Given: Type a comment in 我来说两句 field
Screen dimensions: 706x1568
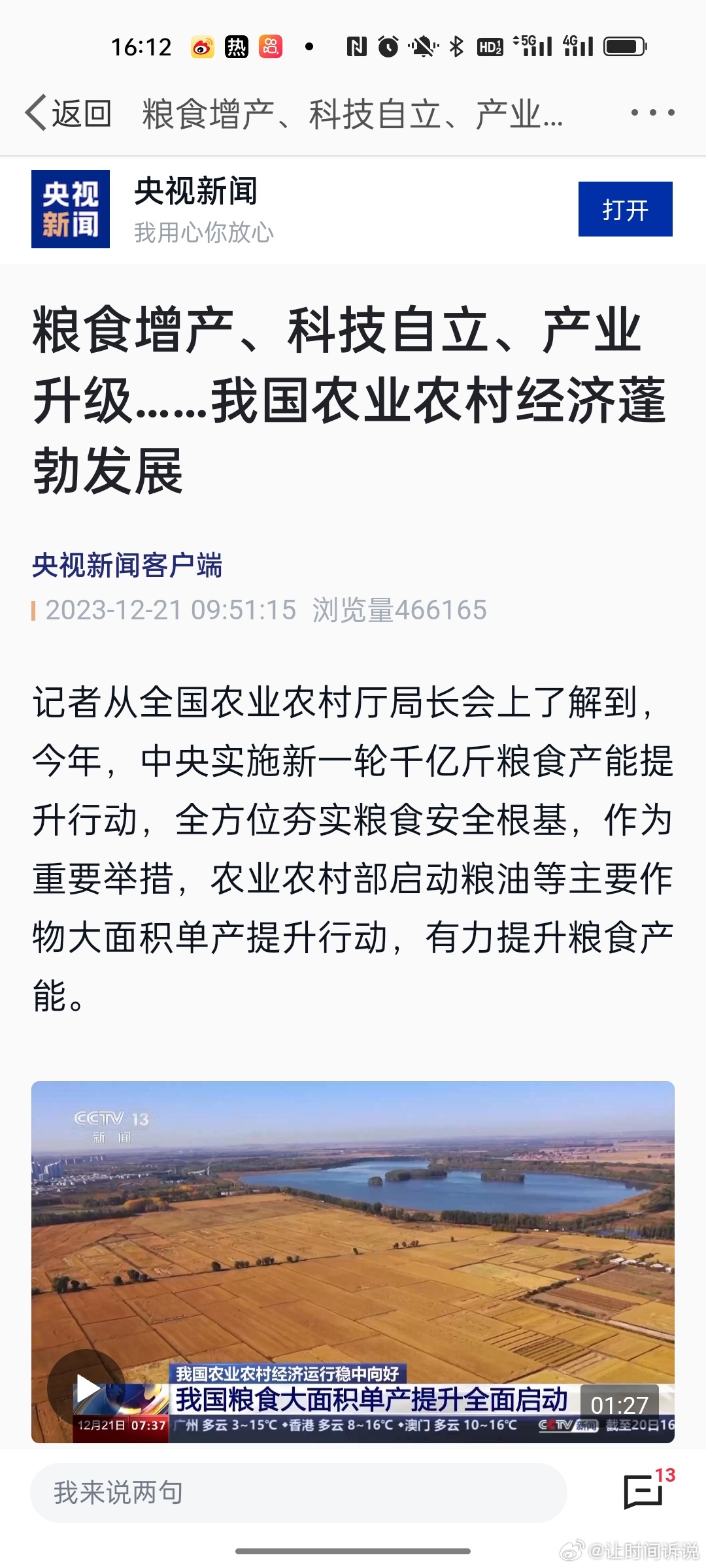Looking at the screenshot, I should [x=298, y=1492].
